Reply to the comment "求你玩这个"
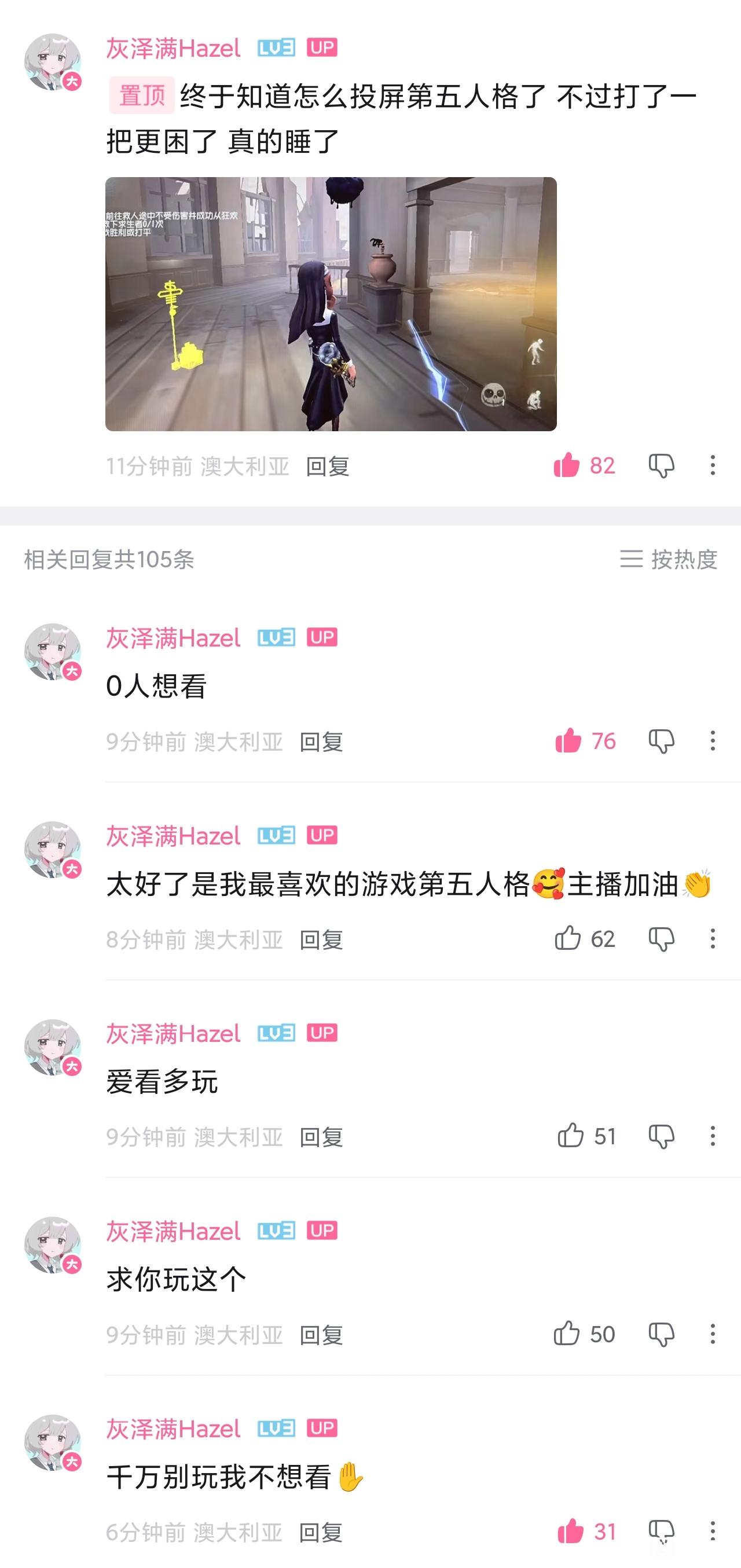The image size is (741, 1568). (321, 1335)
